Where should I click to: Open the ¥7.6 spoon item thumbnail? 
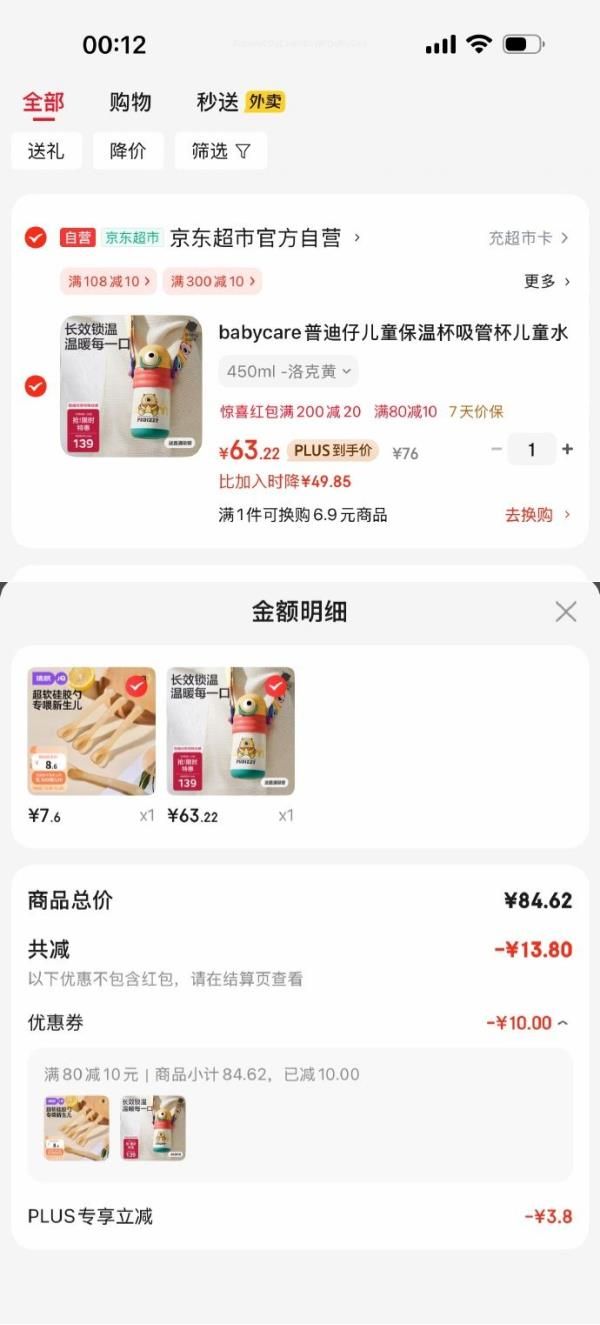[x=91, y=731]
